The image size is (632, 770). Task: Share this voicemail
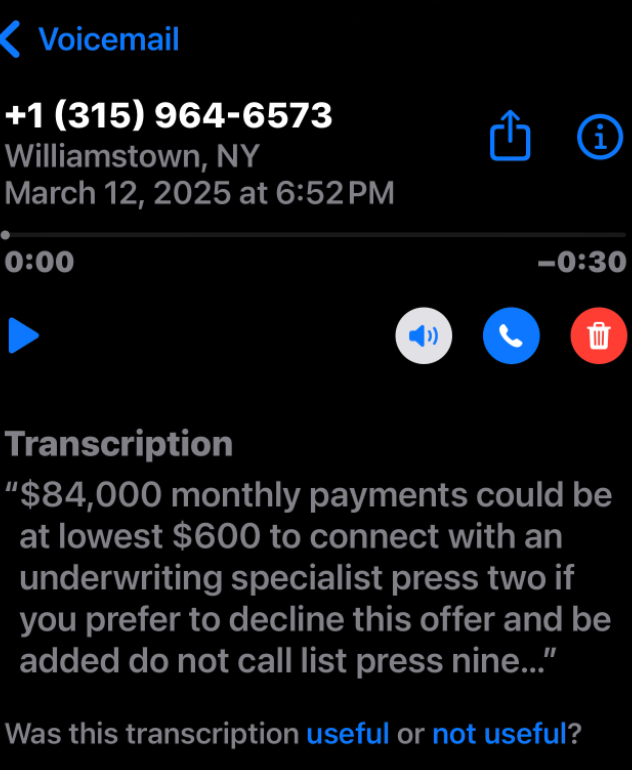click(x=510, y=136)
